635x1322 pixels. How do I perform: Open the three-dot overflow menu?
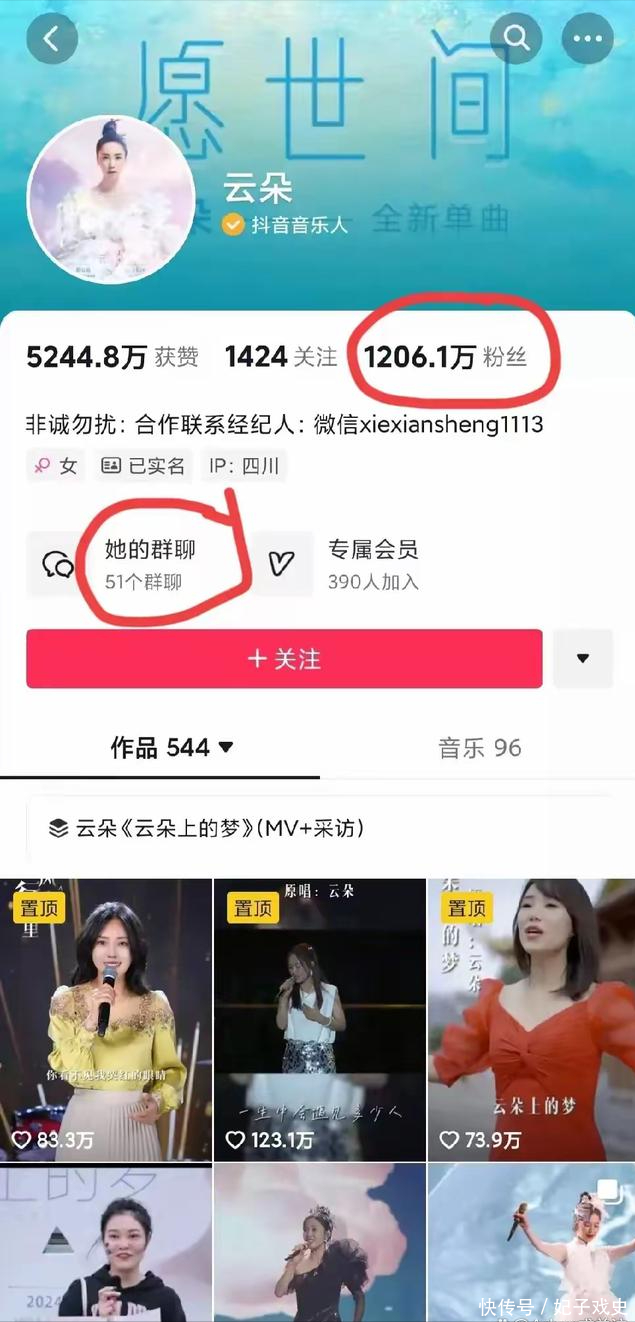[587, 39]
